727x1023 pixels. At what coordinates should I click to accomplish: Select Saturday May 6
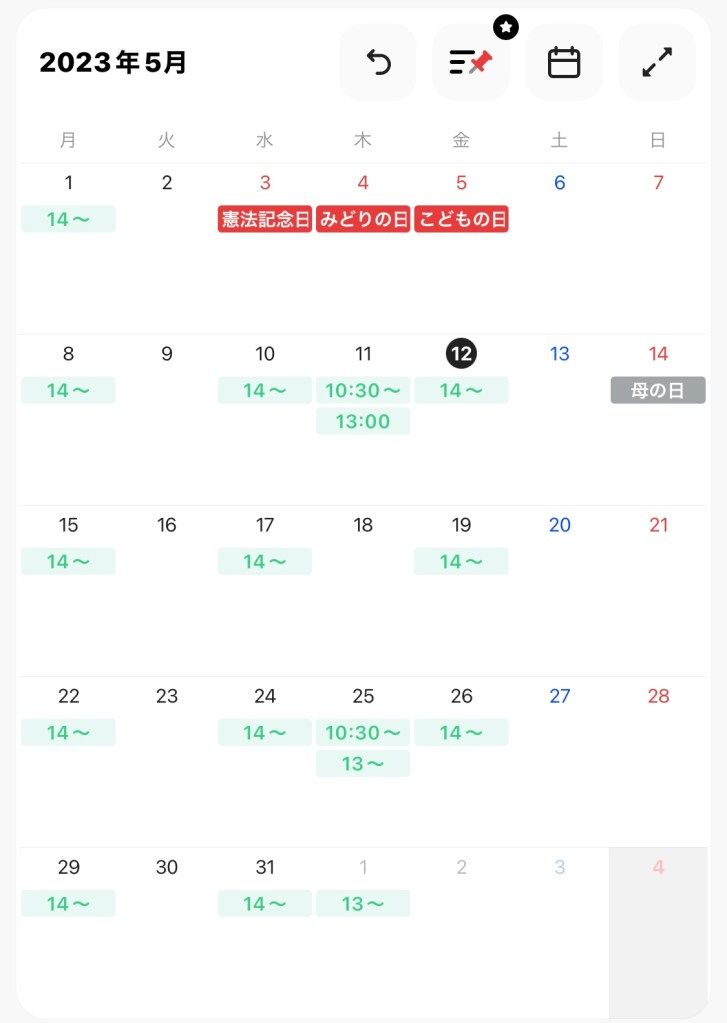pyautogui.click(x=559, y=183)
